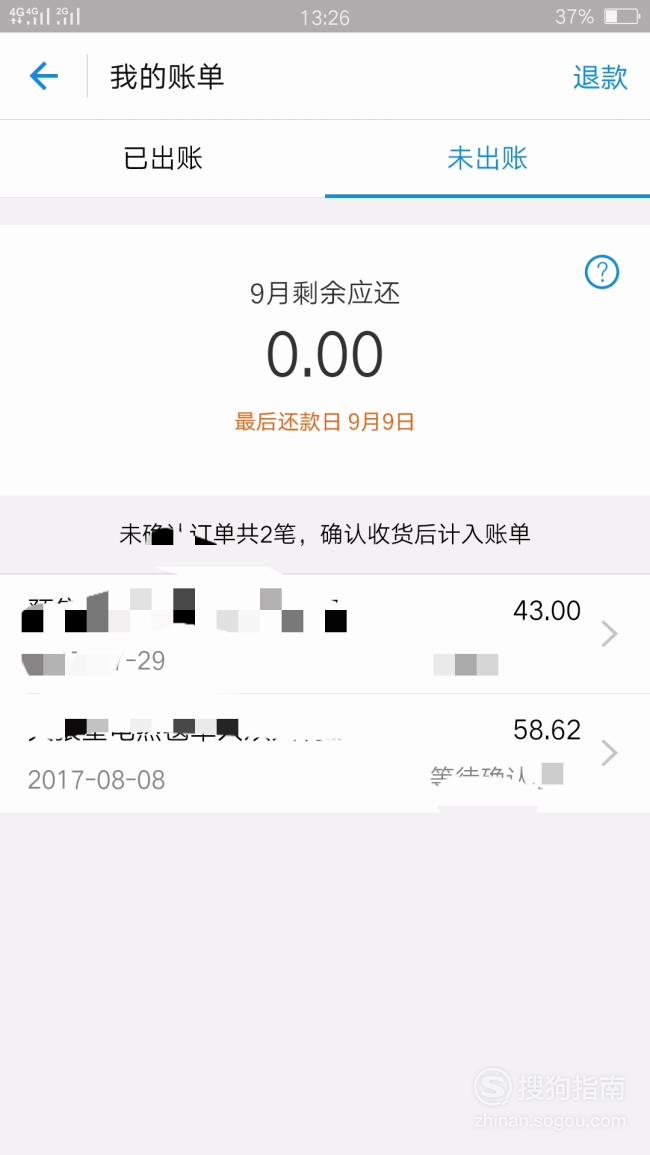This screenshot has width=650, height=1155.
Task: Open the 退款 refund option
Action: click(600, 77)
